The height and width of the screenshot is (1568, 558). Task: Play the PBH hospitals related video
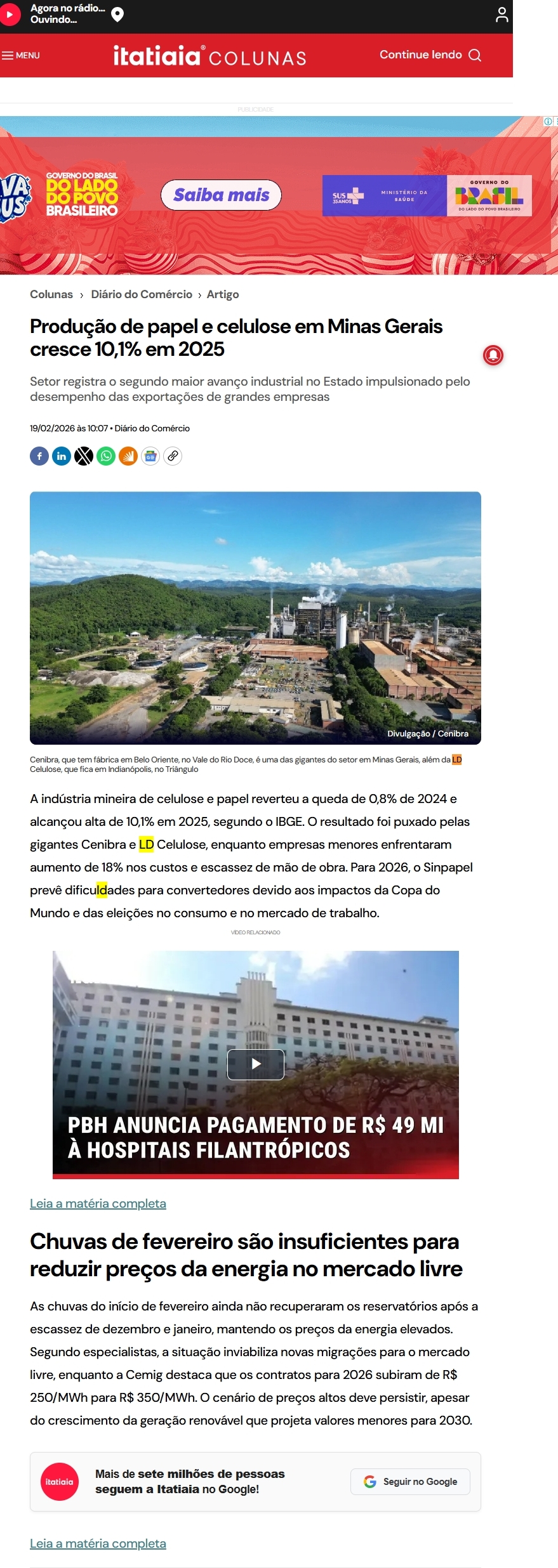coord(255,1064)
